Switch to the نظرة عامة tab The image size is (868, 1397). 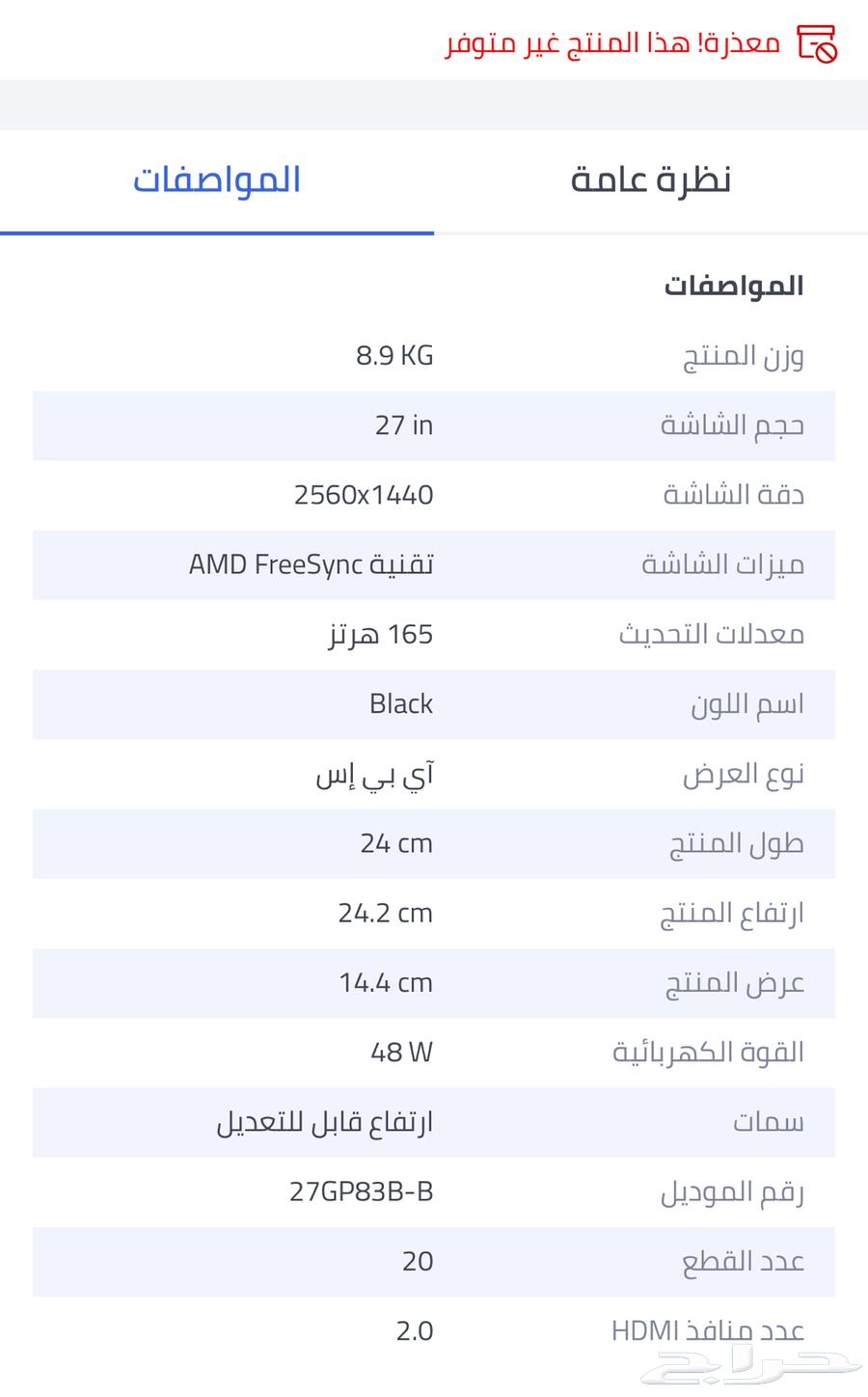pos(651,180)
